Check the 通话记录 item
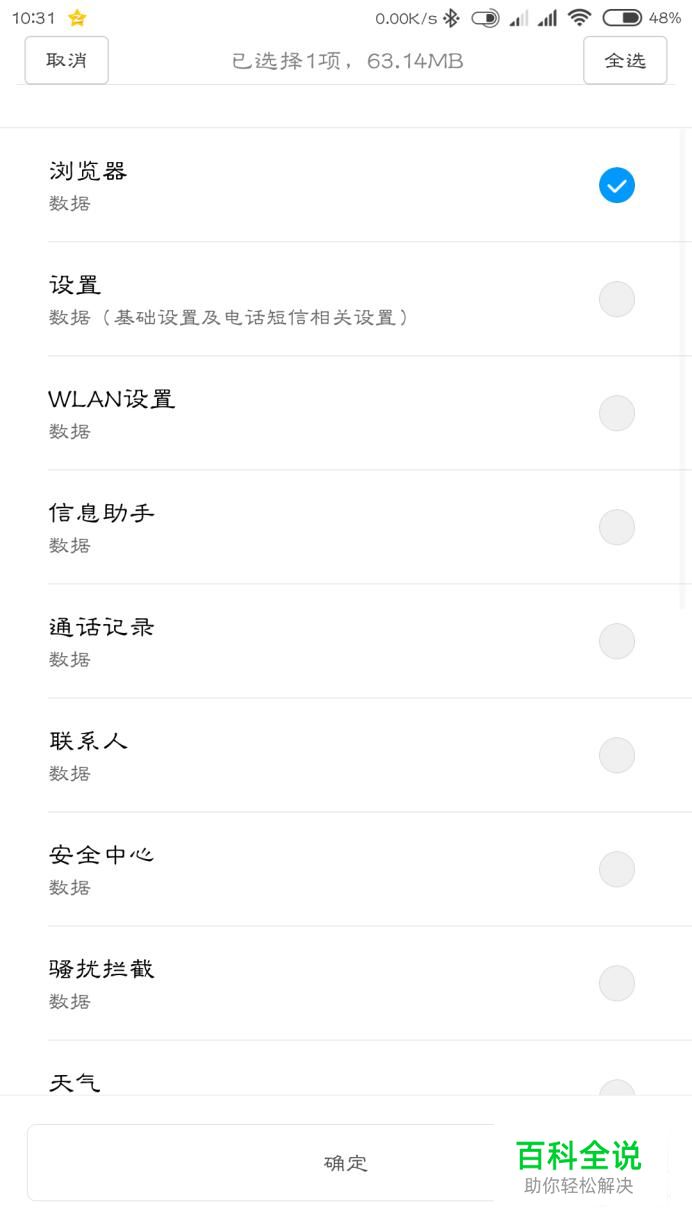 click(617, 641)
